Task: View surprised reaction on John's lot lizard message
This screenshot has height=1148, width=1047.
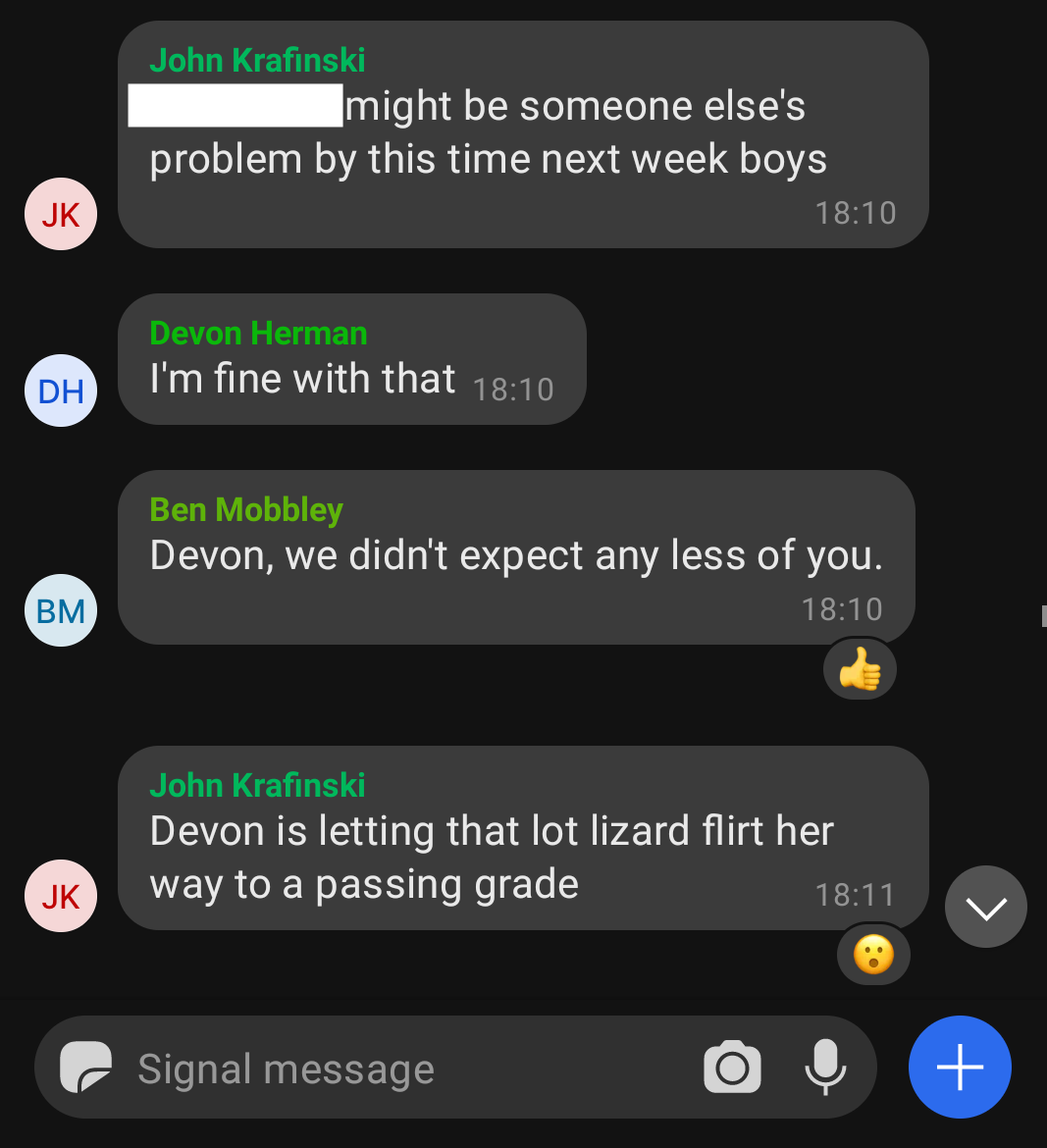Action: pos(873,954)
